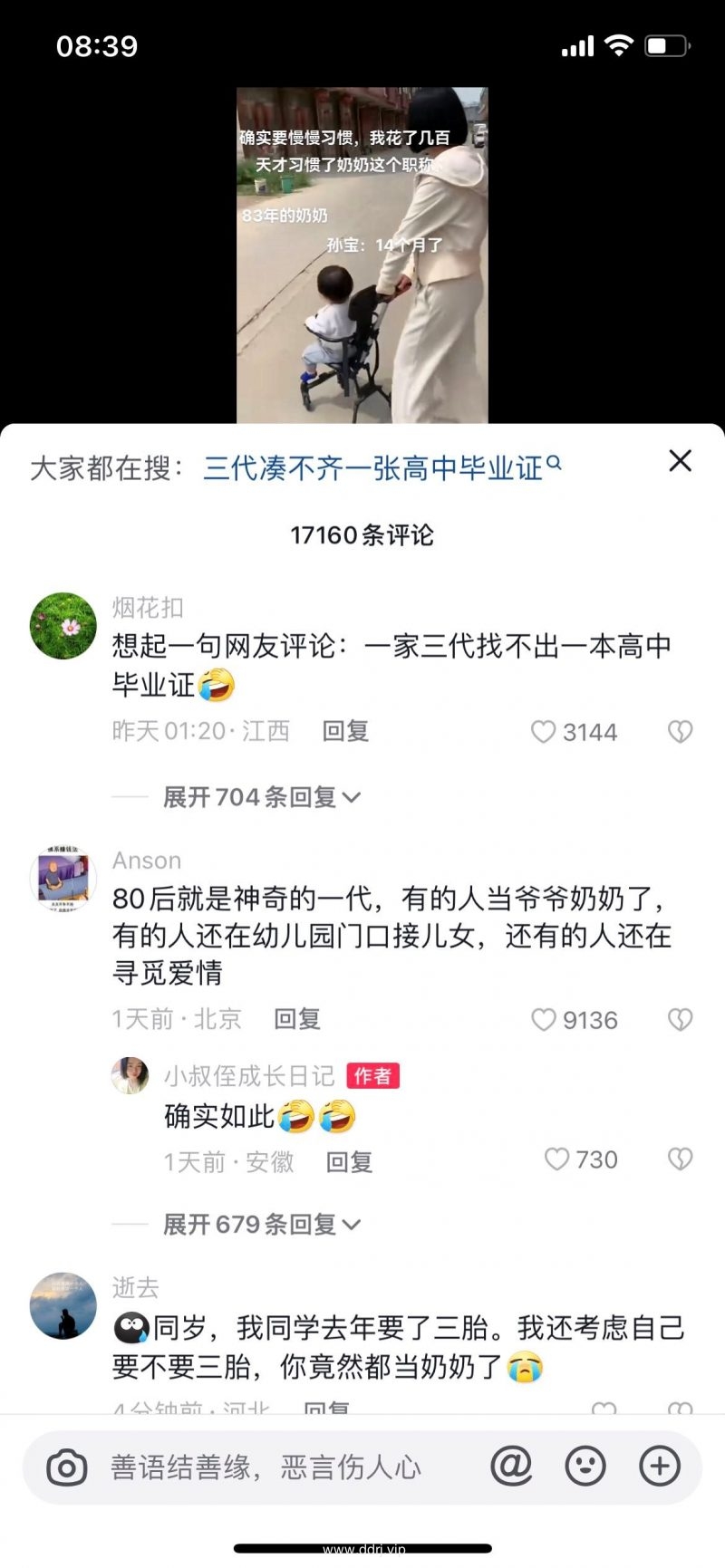Mention someone with the @ icon
This screenshot has width=725, height=1568.
511,1466
